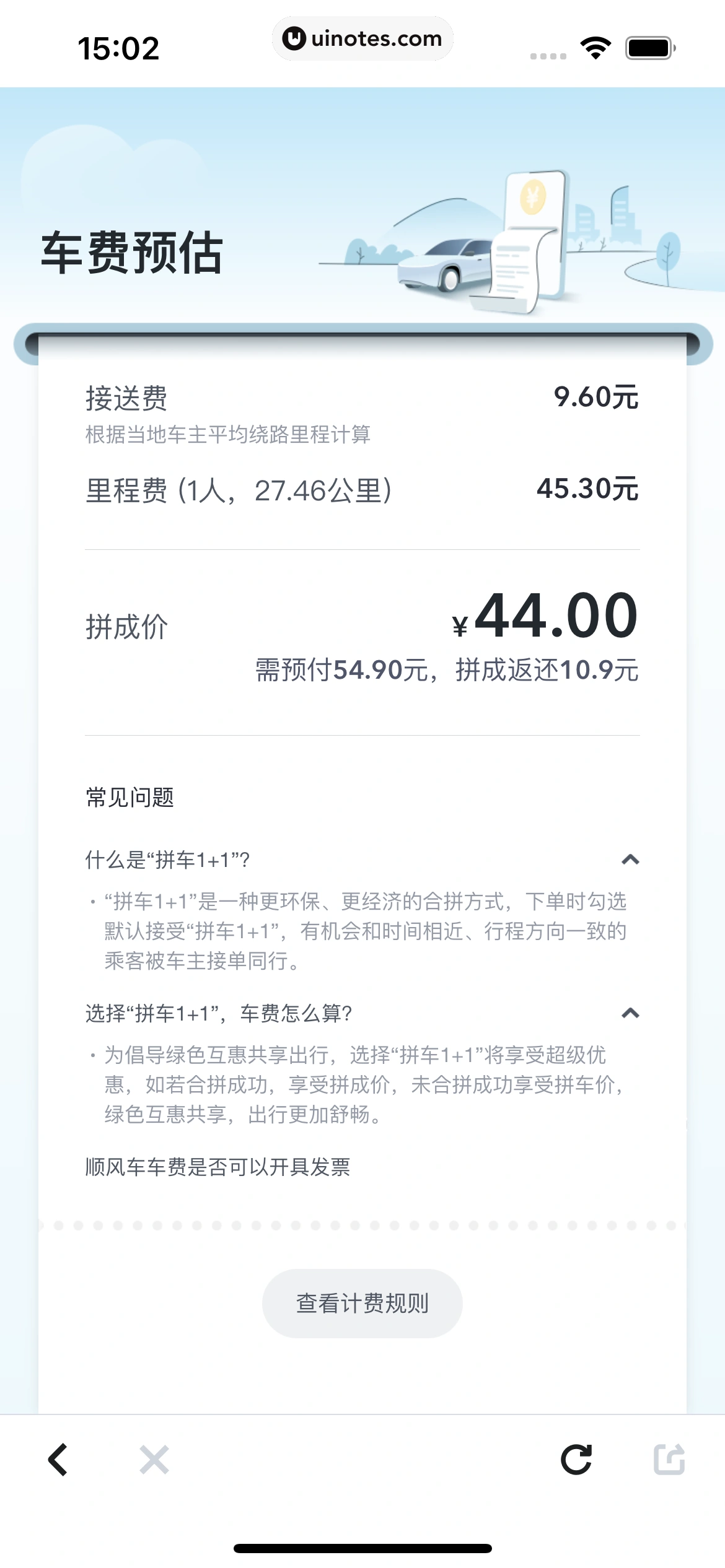Image resolution: width=725 pixels, height=1568 pixels.
Task: Tap the Wi-Fi icon in status bar
Action: [596, 46]
